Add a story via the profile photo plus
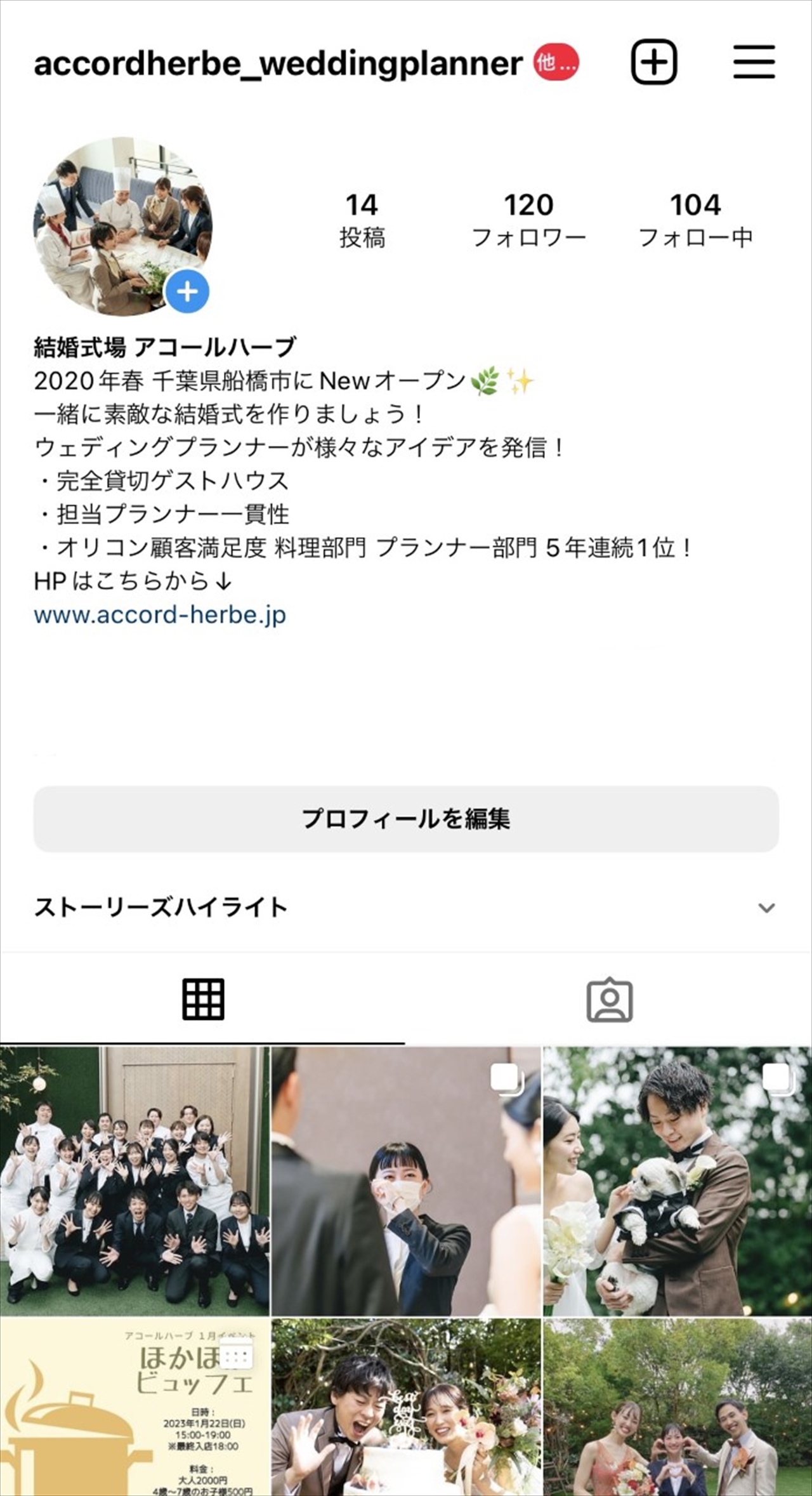 coord(187,292)
